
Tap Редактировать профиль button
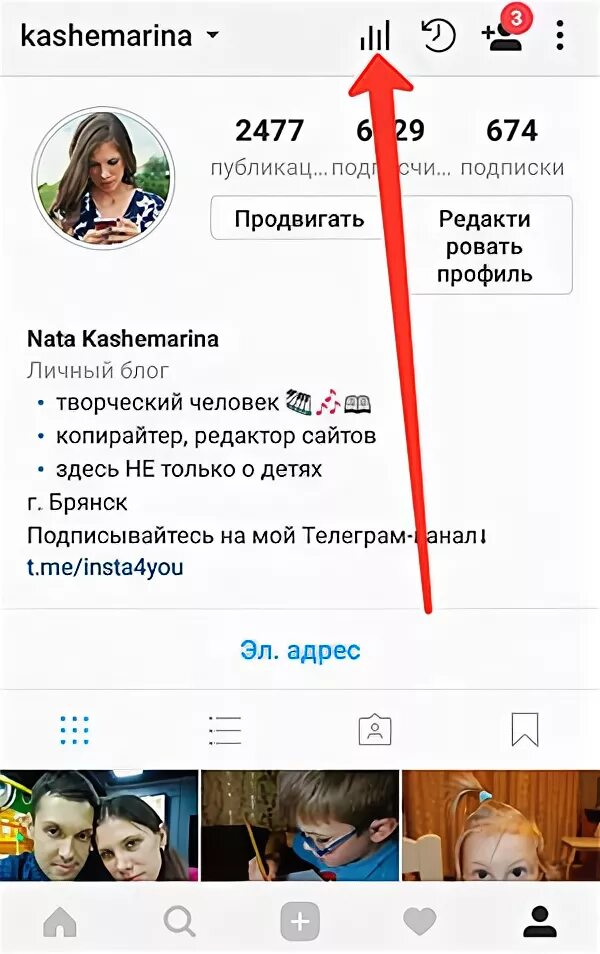(x=485, y=246)
